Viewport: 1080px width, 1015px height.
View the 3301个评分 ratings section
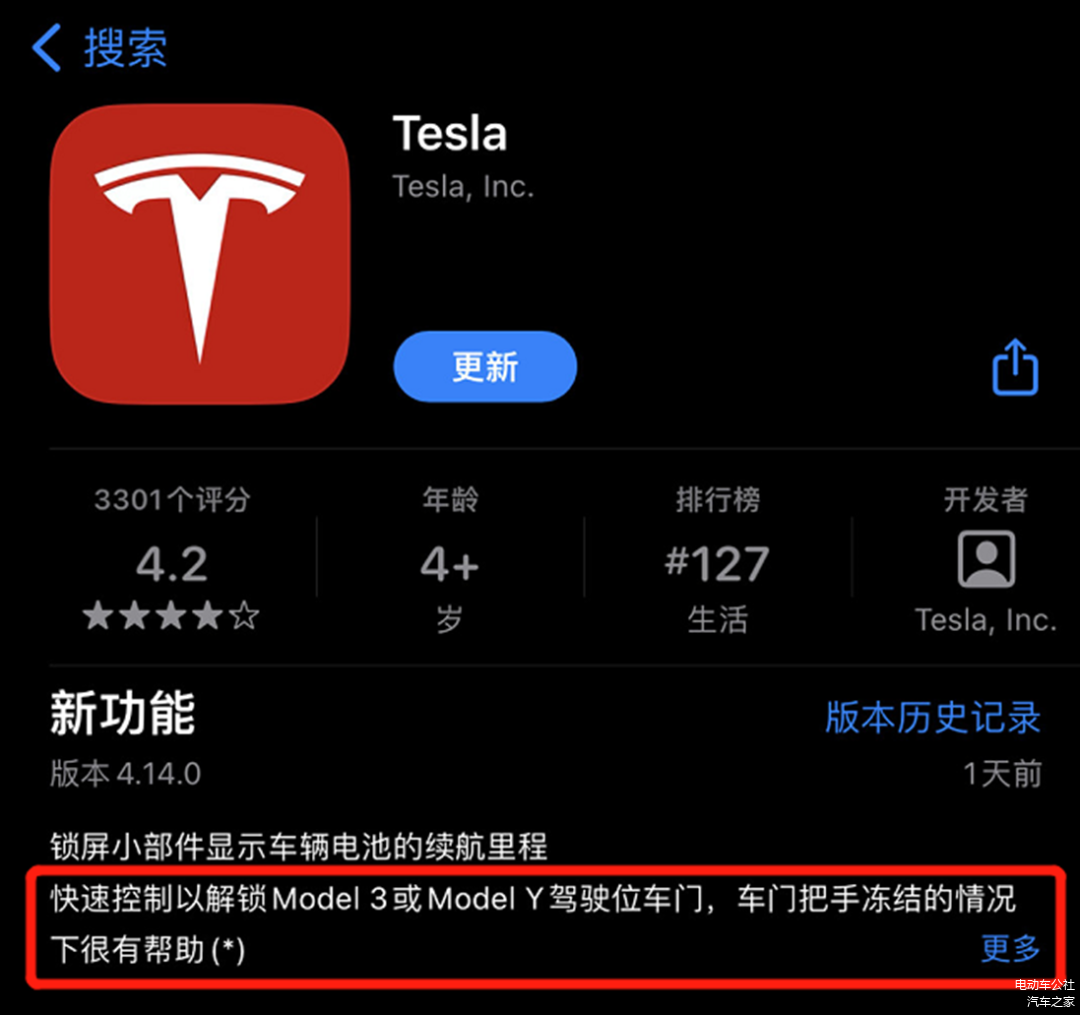[172, 562]
